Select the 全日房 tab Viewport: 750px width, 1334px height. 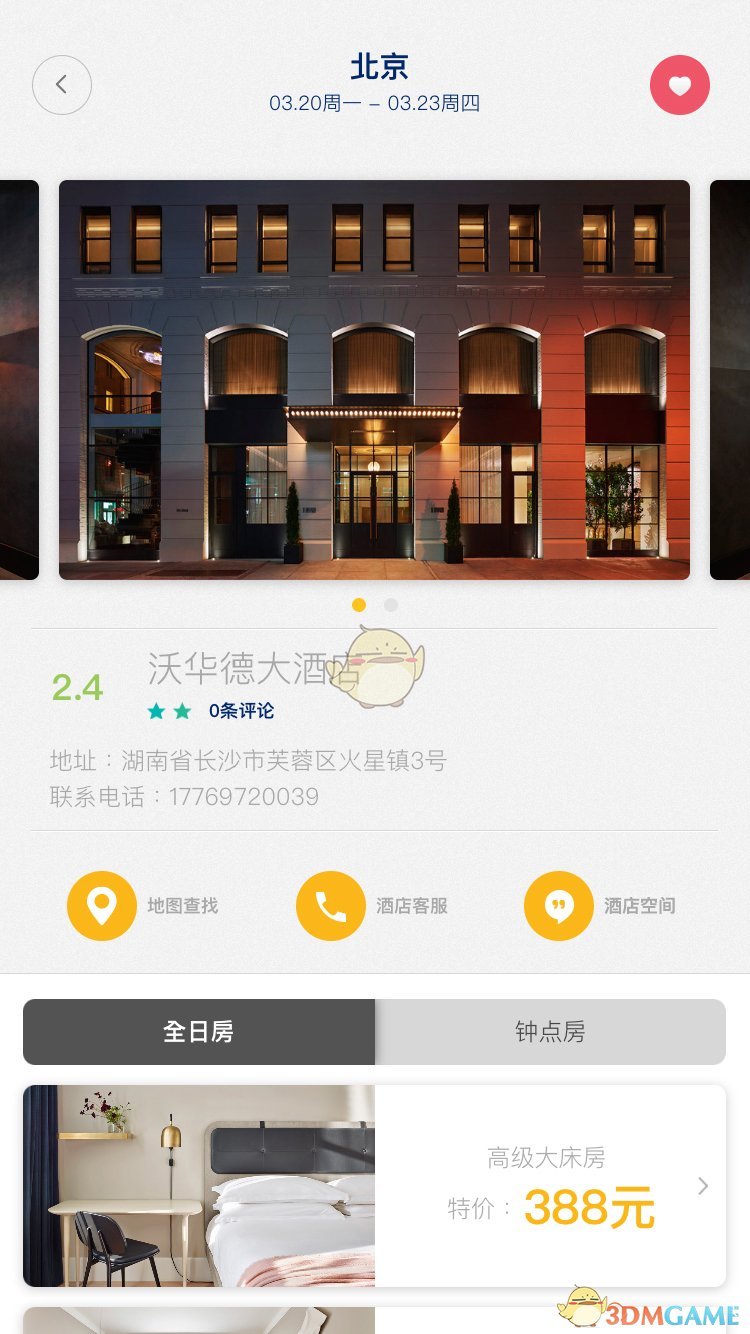(197, 1031)
